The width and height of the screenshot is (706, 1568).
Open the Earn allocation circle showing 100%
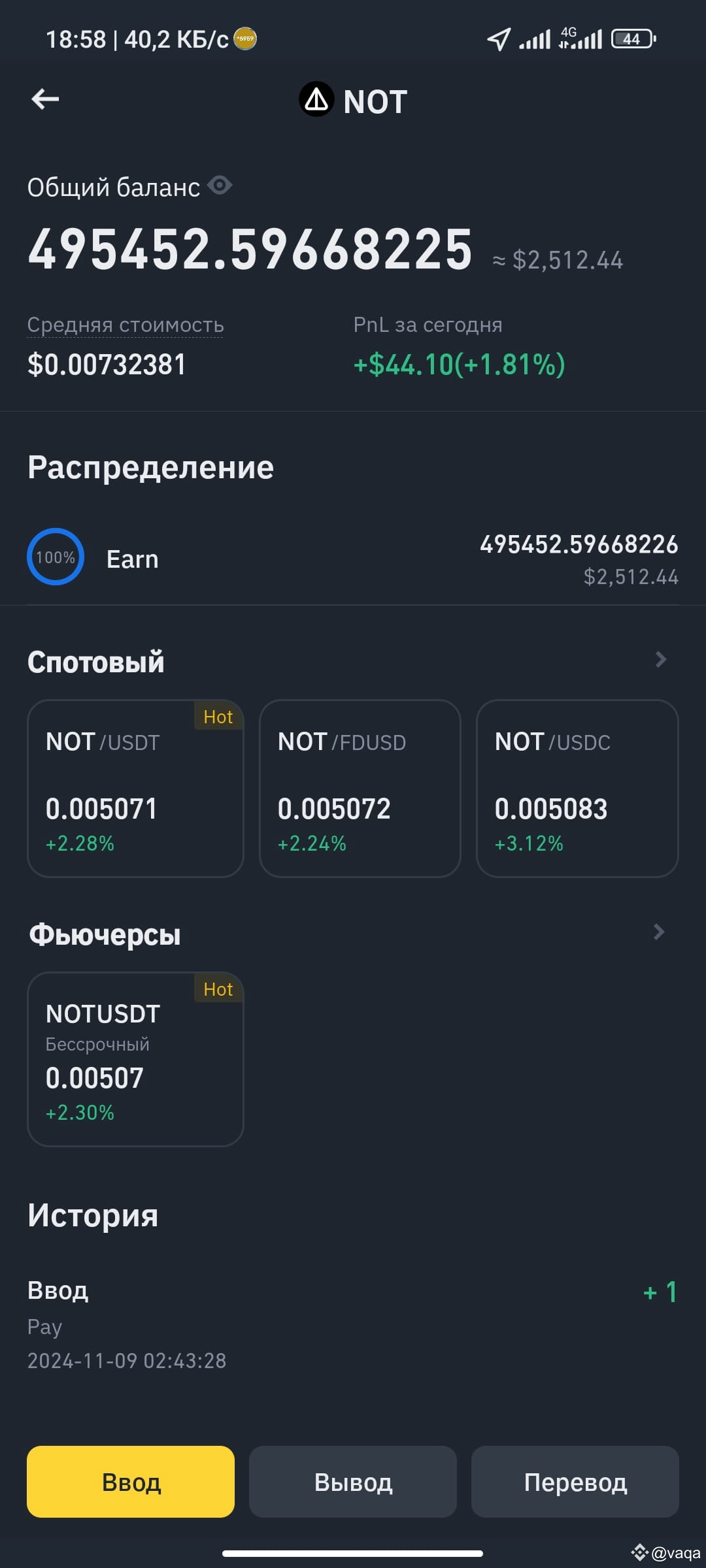tap(55, 557)
